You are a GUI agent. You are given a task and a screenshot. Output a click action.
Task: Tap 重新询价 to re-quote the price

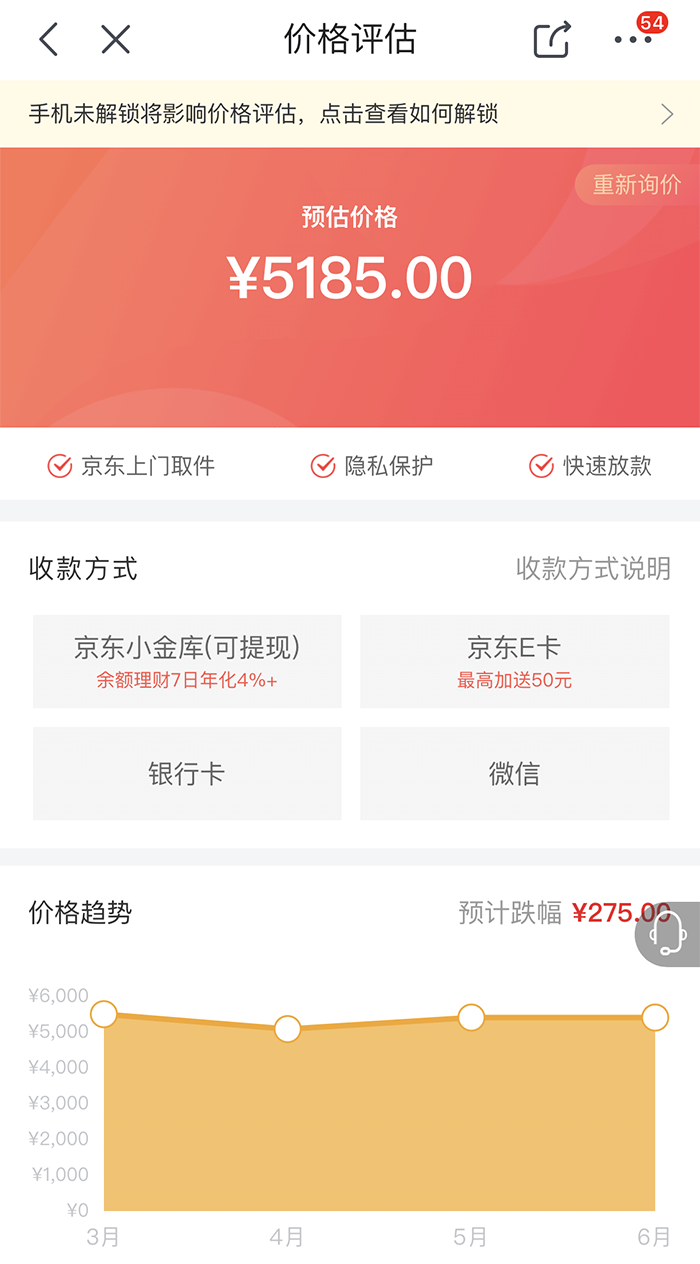[637, 185]
